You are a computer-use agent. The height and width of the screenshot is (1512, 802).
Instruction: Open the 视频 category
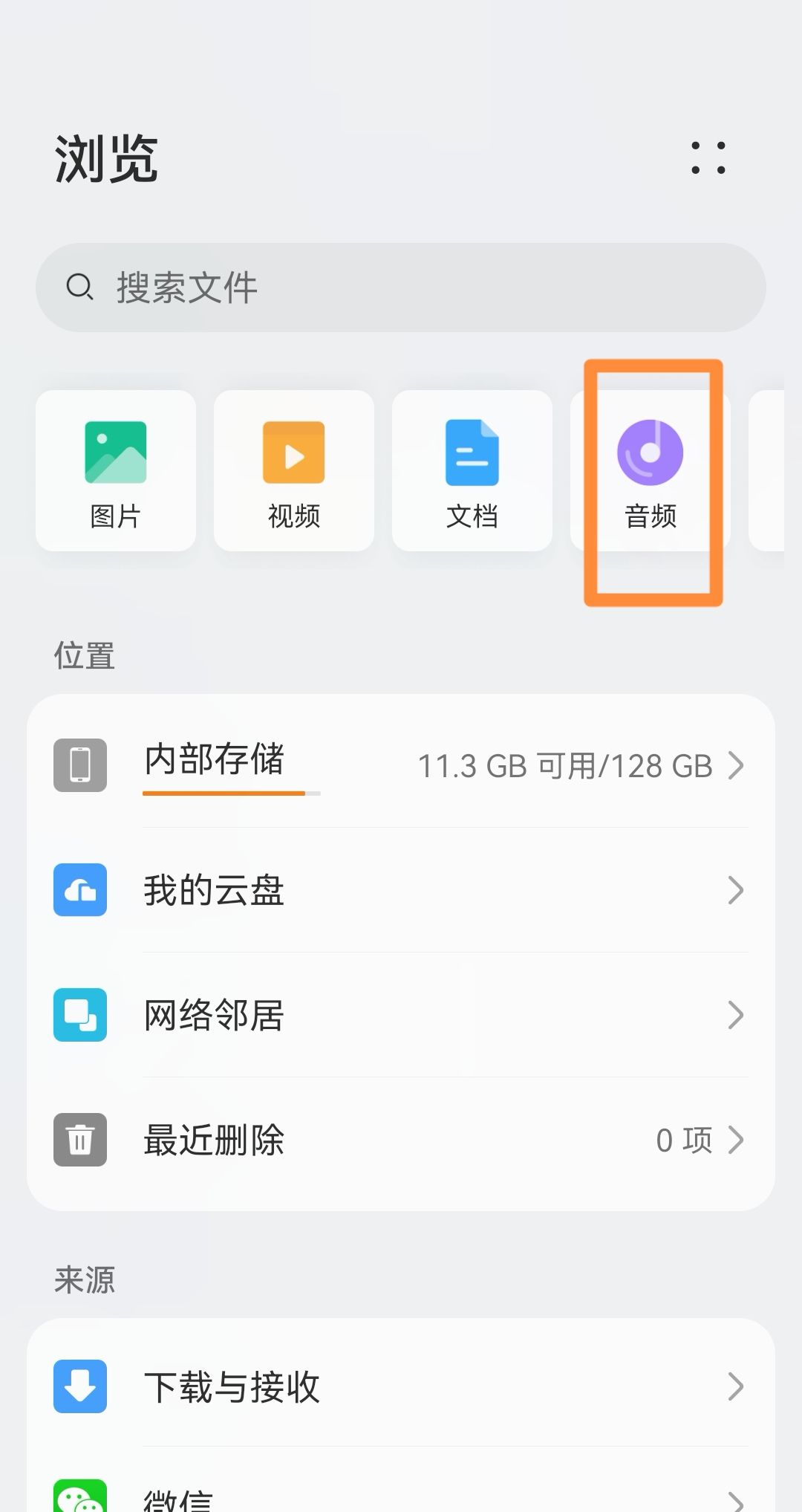[x=294, y=471]
